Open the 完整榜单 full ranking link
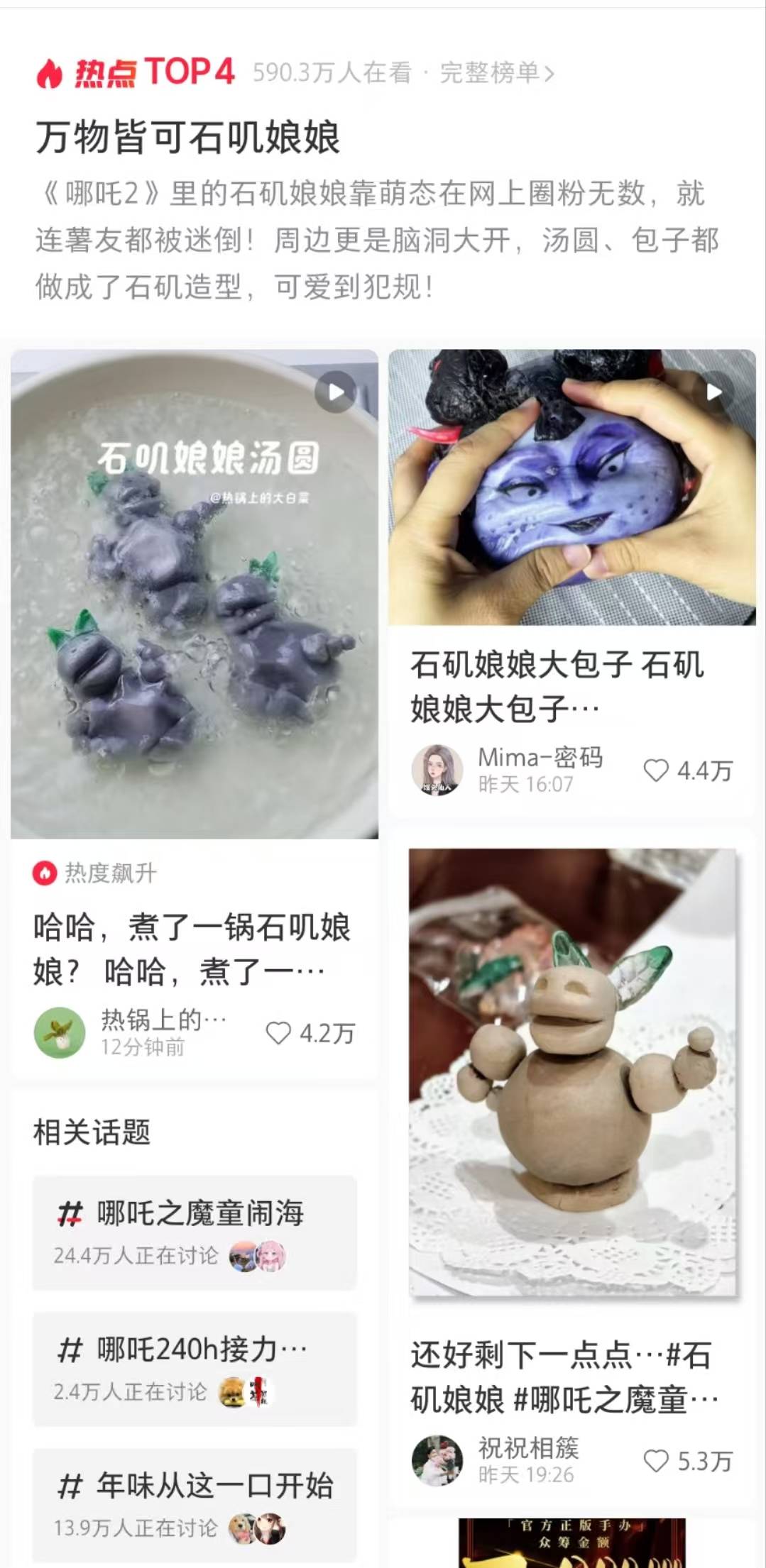The image size is (766, 1568). click(x=496, y=72)
